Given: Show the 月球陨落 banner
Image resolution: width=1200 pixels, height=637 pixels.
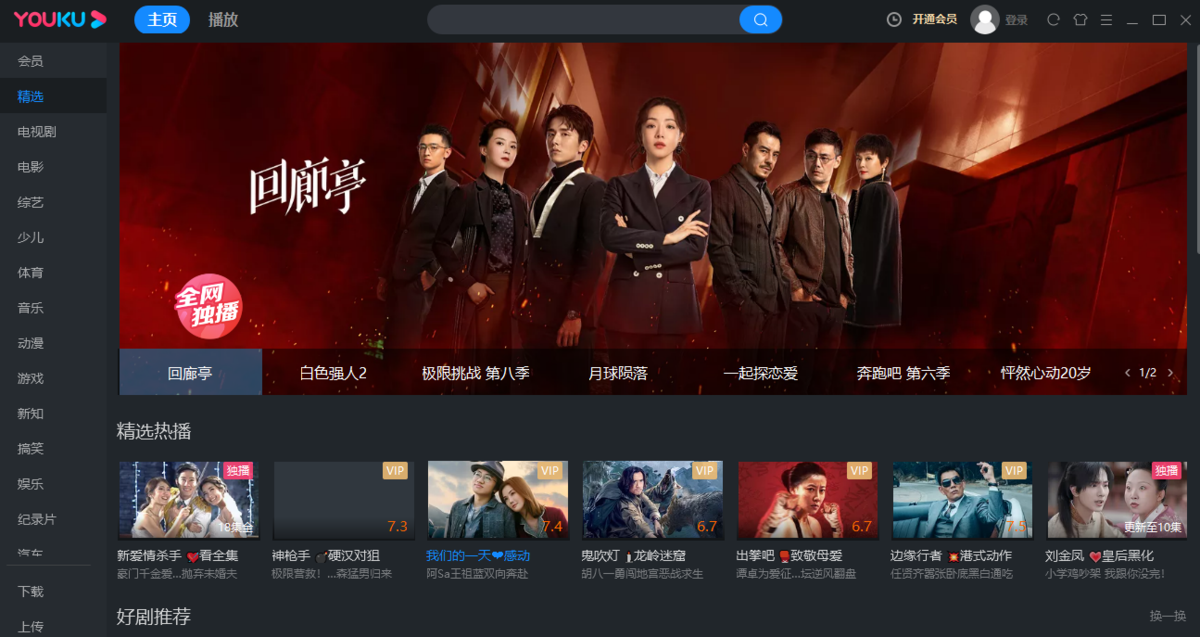Looking at the screenshot, I should (617, 373).
